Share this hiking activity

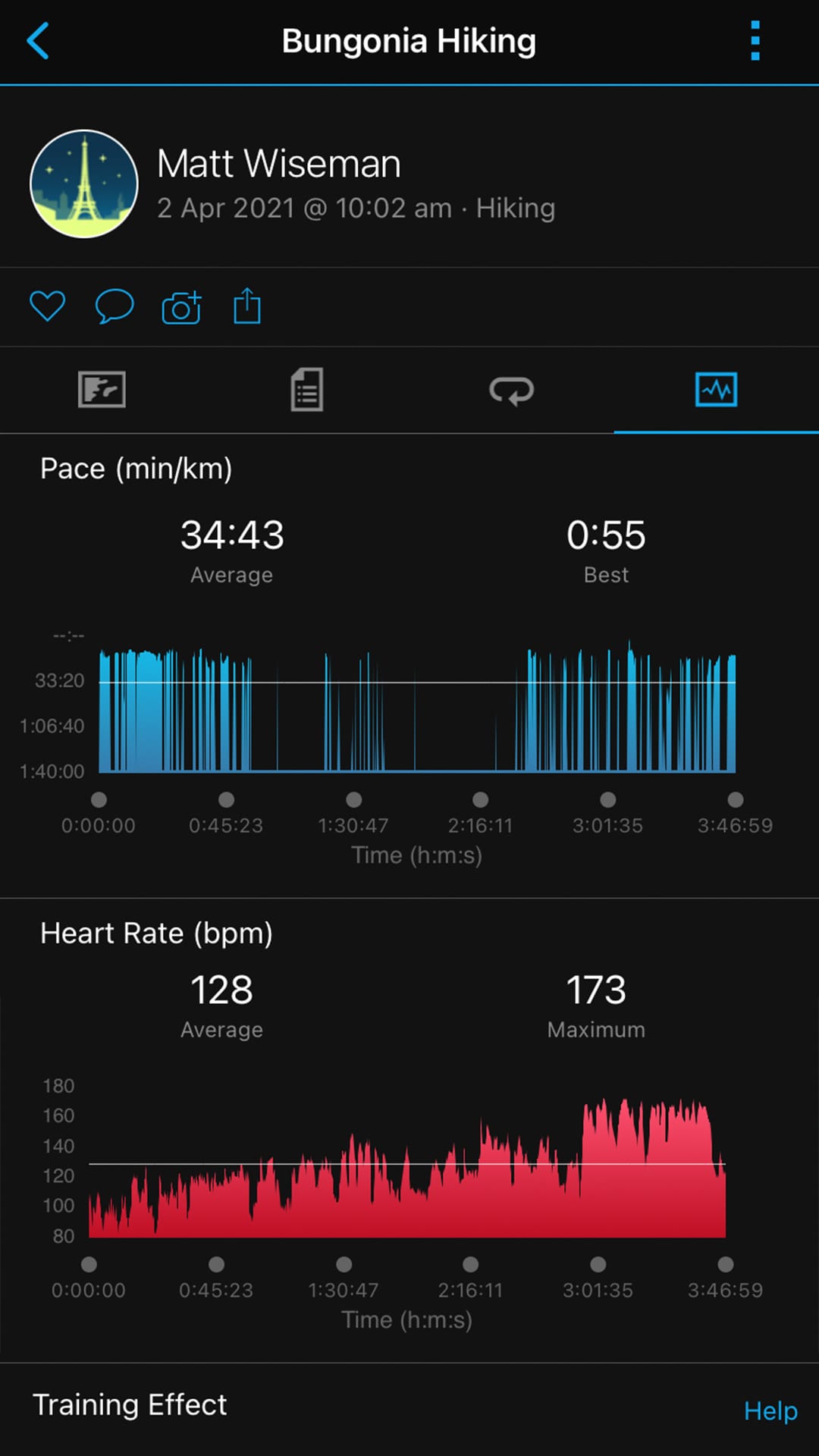(247, 306)
